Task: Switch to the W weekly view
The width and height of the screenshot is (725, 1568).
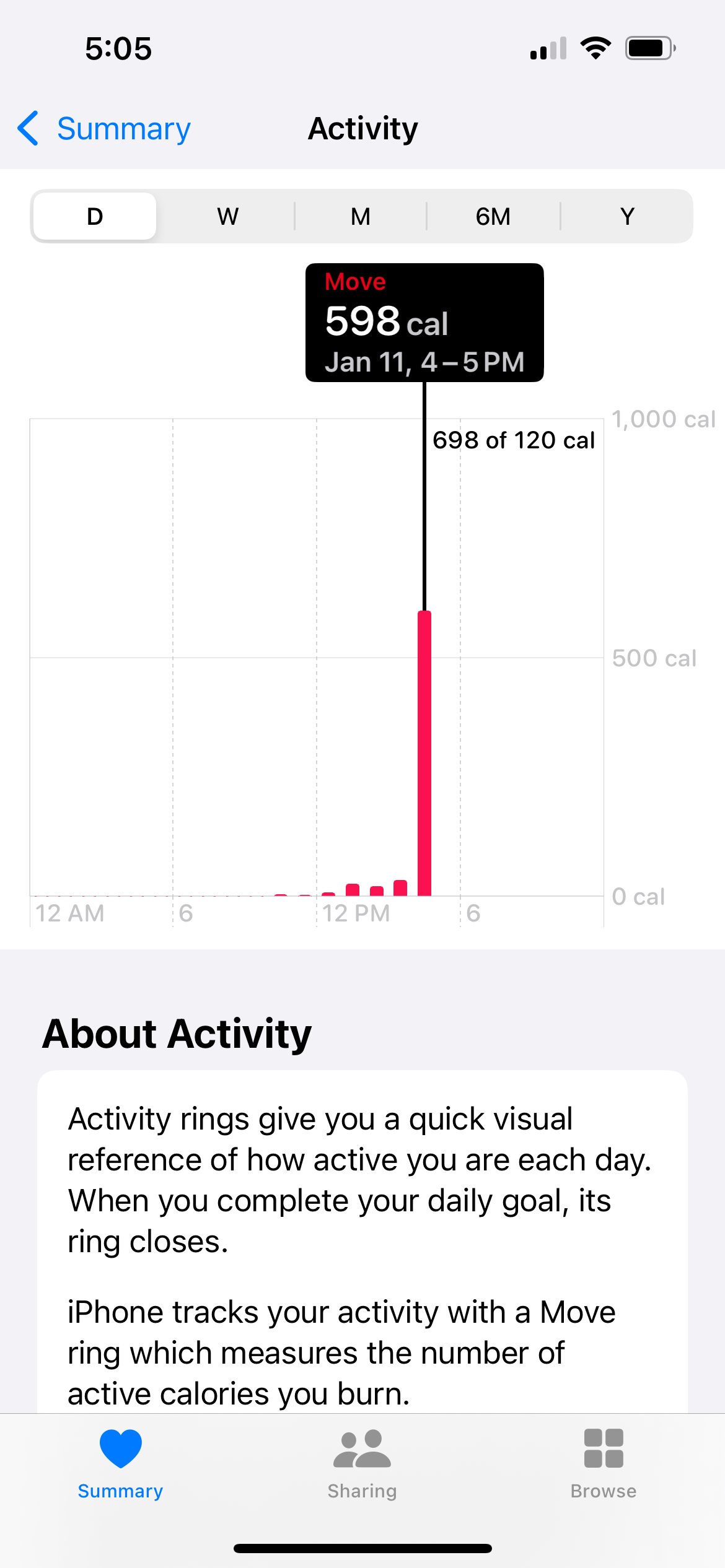Action: point(227,216)
